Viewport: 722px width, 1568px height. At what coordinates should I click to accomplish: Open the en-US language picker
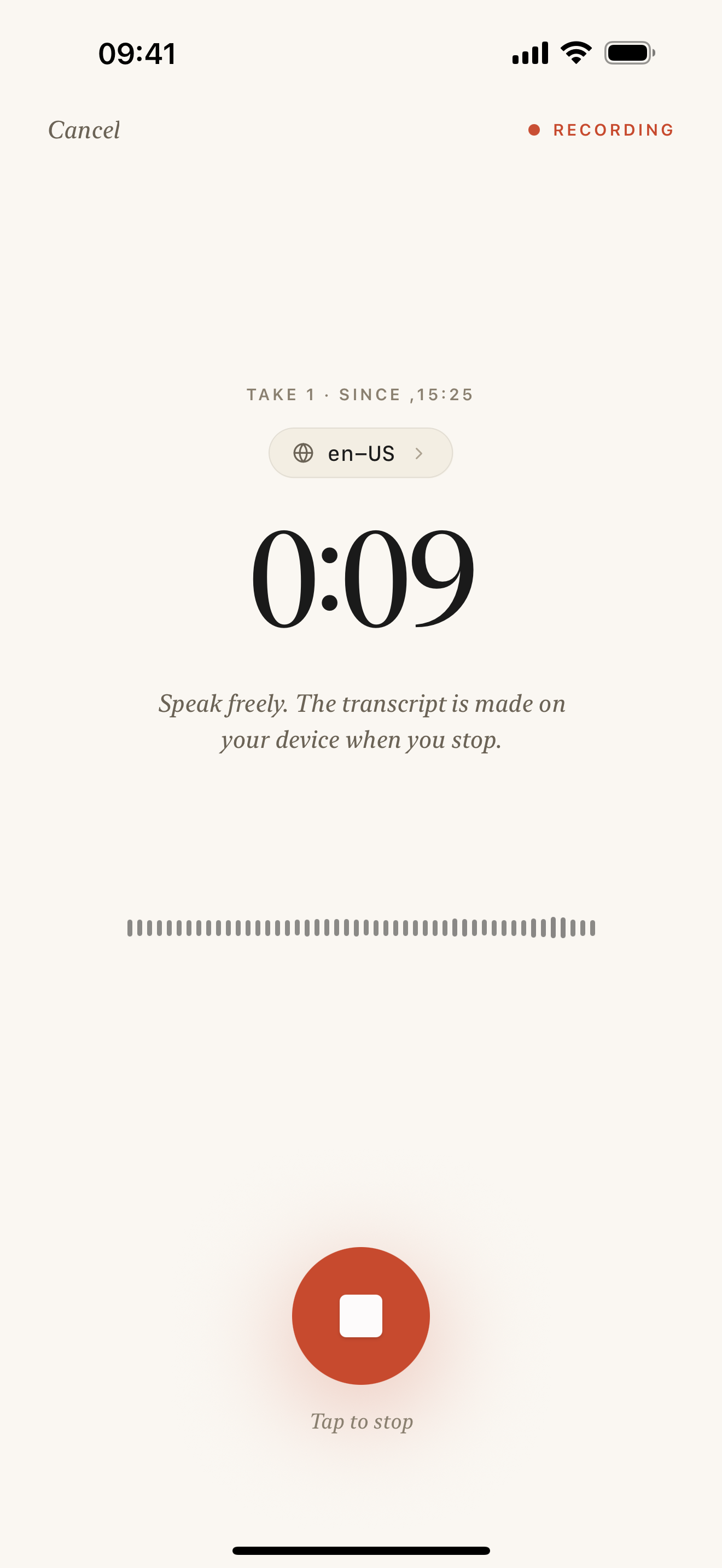pyautogui.click(x=360, y=453)
